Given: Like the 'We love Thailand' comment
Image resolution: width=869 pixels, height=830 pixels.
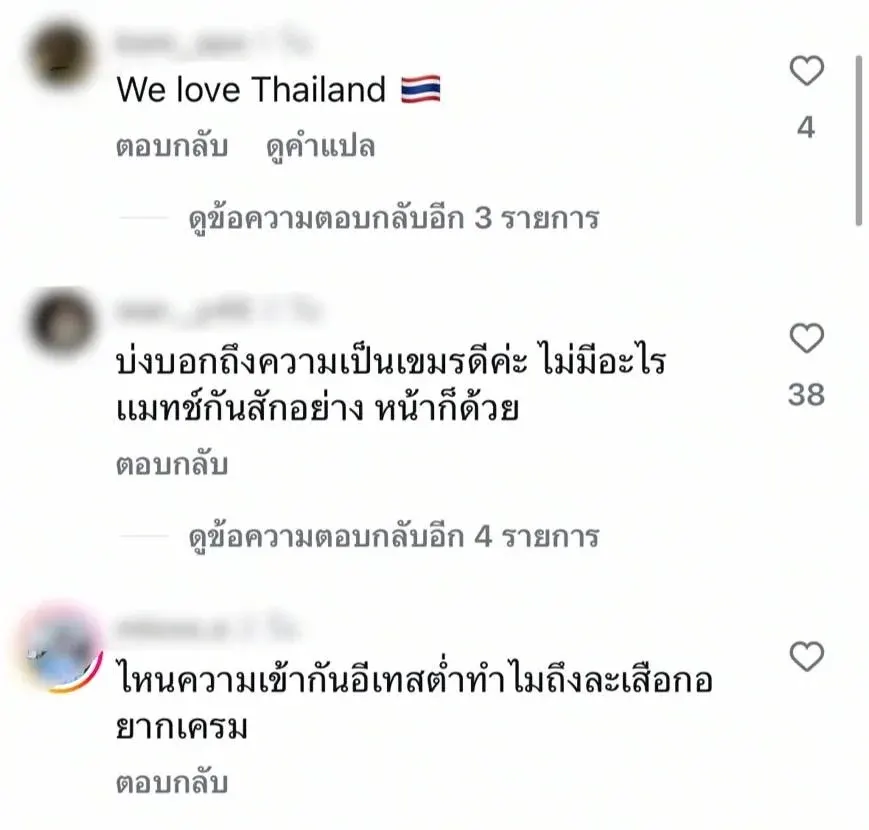Looking at the screenshot, I should pyautogui.click(x=806, y=72).
